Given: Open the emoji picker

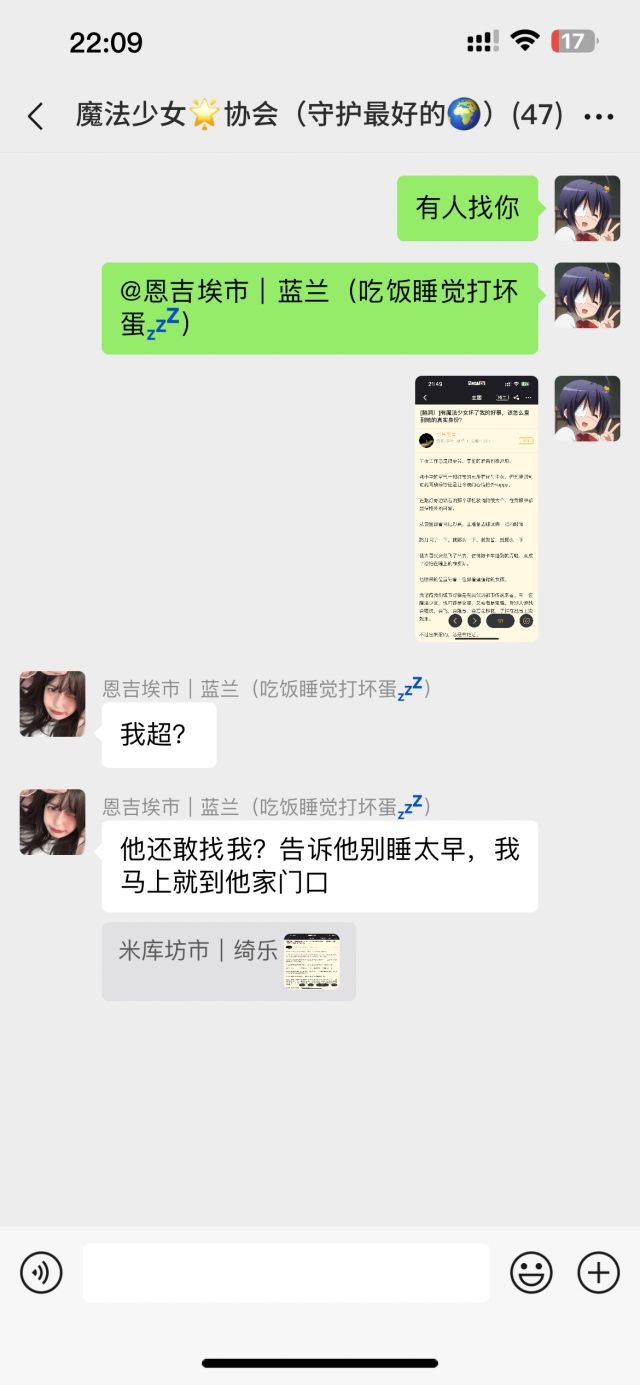Looking at the screenshot, I should point(531,1272).
